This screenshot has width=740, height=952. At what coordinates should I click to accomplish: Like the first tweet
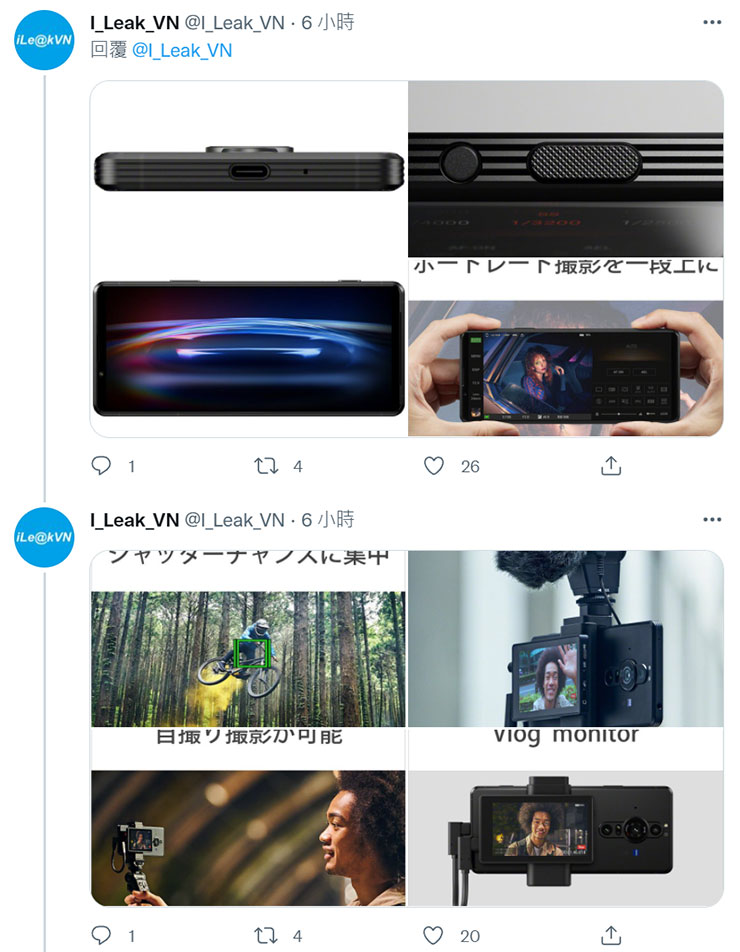pyautogui.click(x=434, y=465)
